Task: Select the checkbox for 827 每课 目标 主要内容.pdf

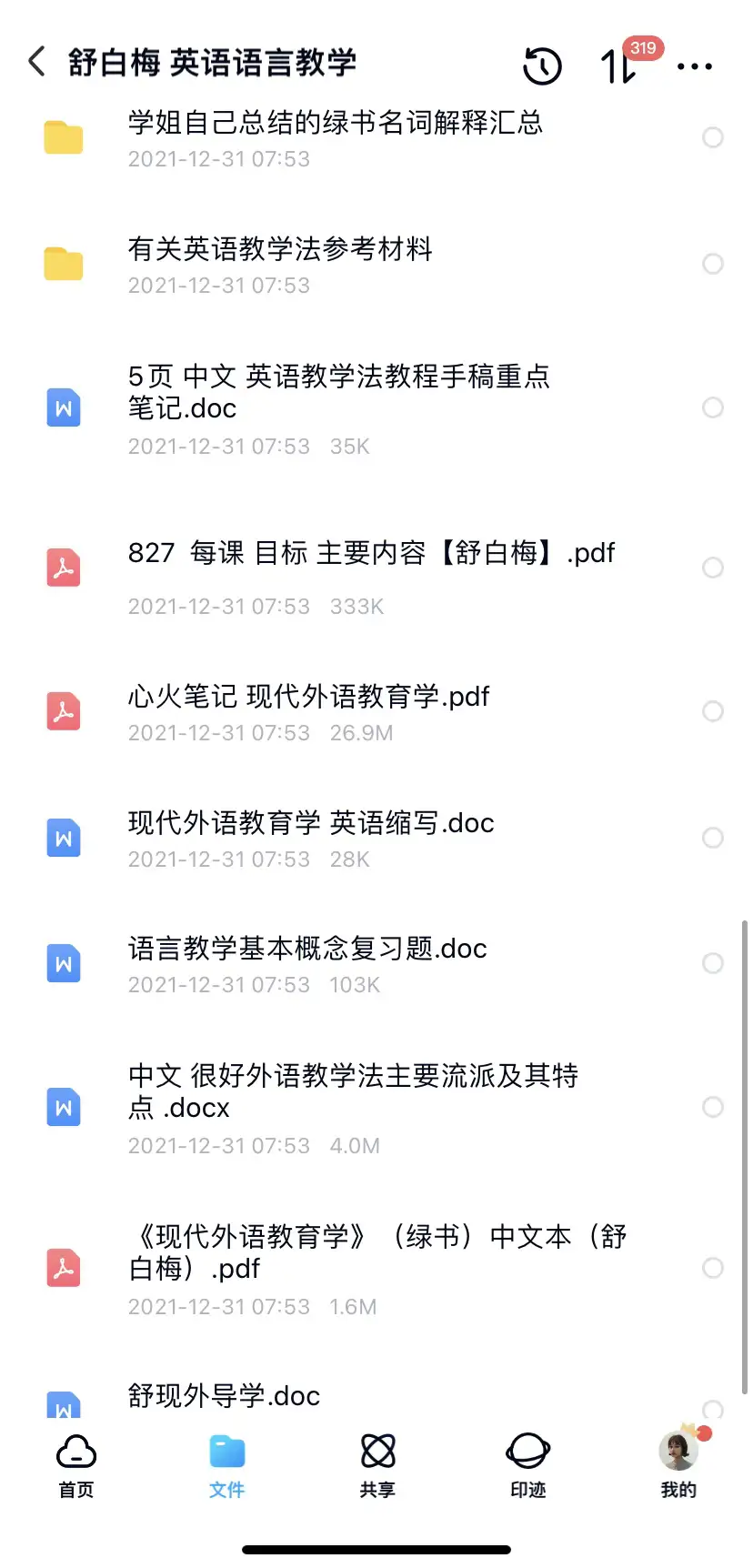Action: pyautogui.click(x=713, y=567)
